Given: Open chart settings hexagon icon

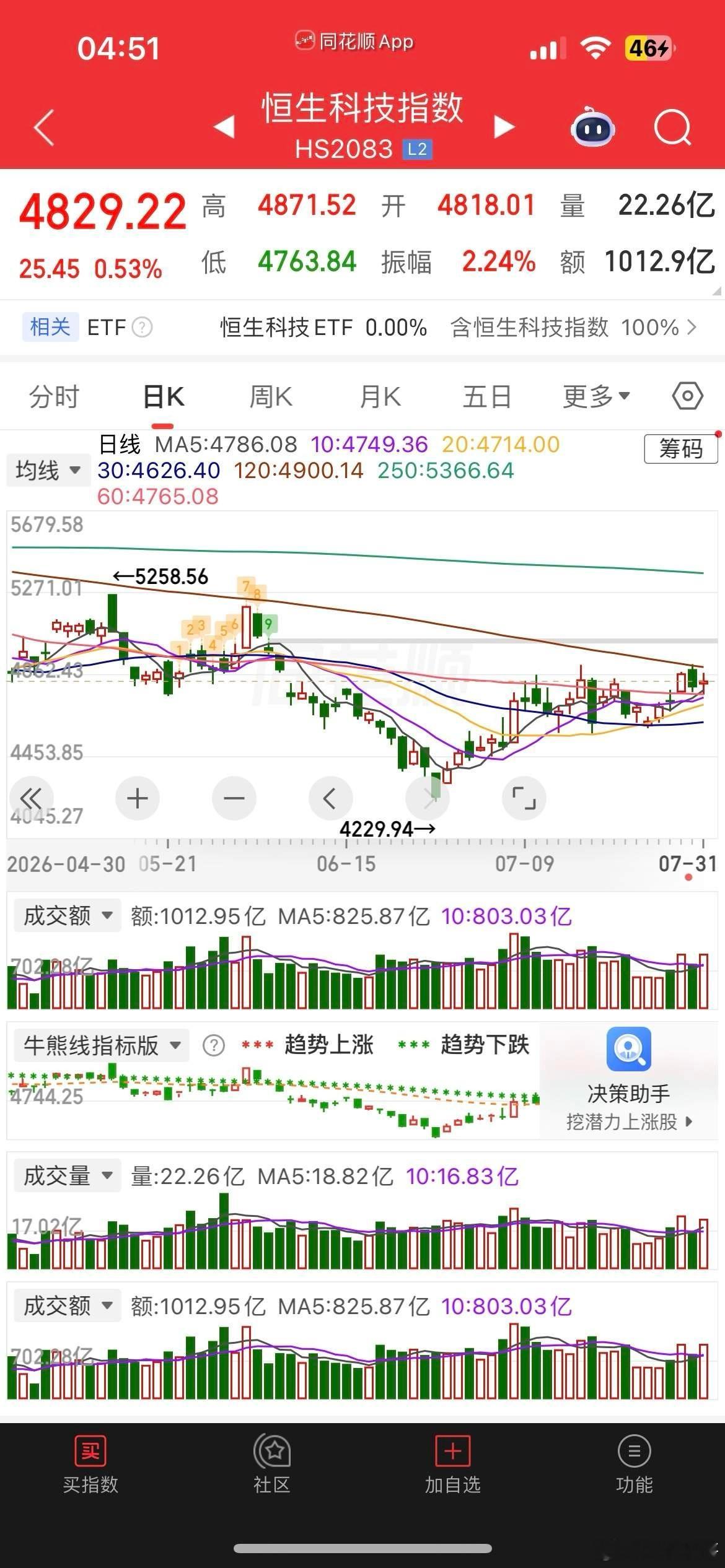Looking at the screenshot, I should 688,396.
